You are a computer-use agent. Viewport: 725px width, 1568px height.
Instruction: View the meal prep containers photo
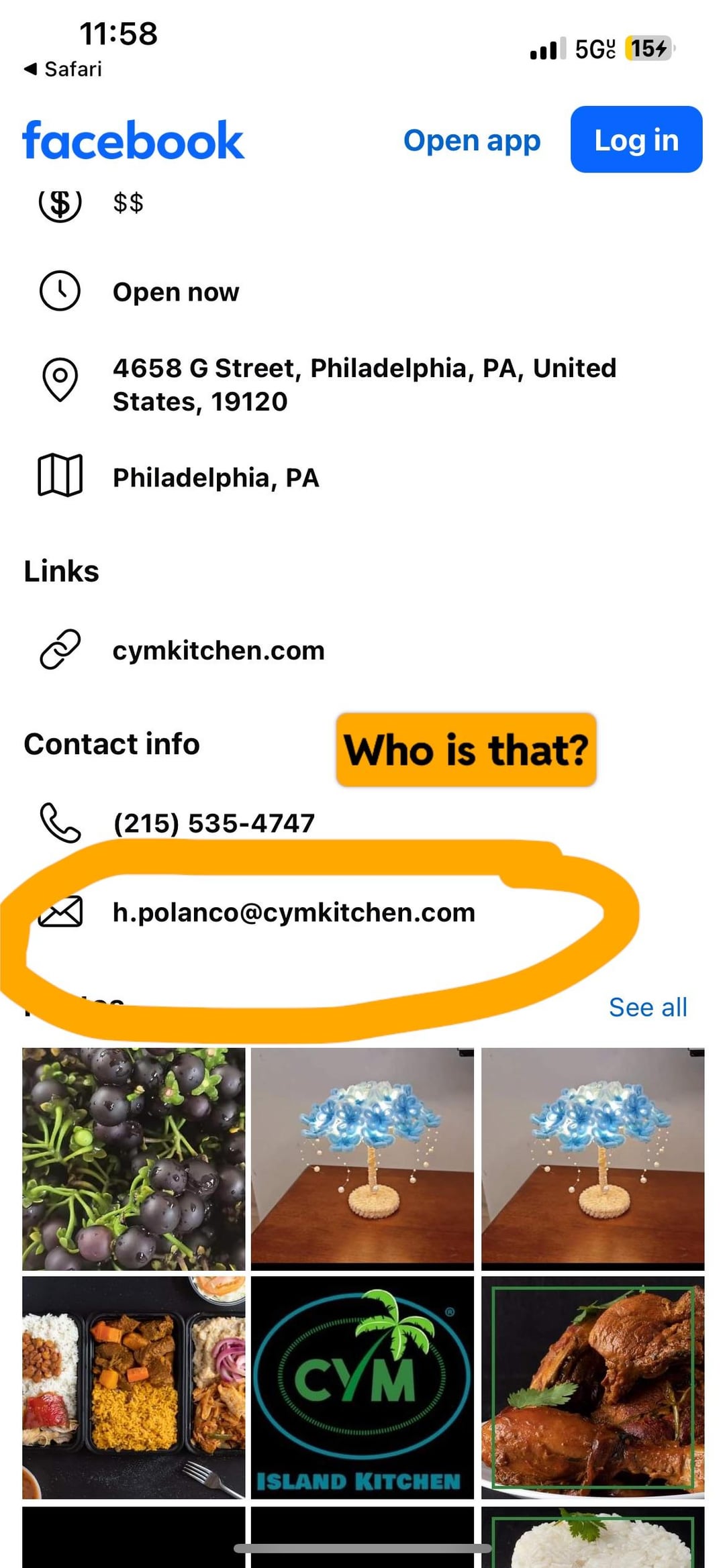[134, 1387]
